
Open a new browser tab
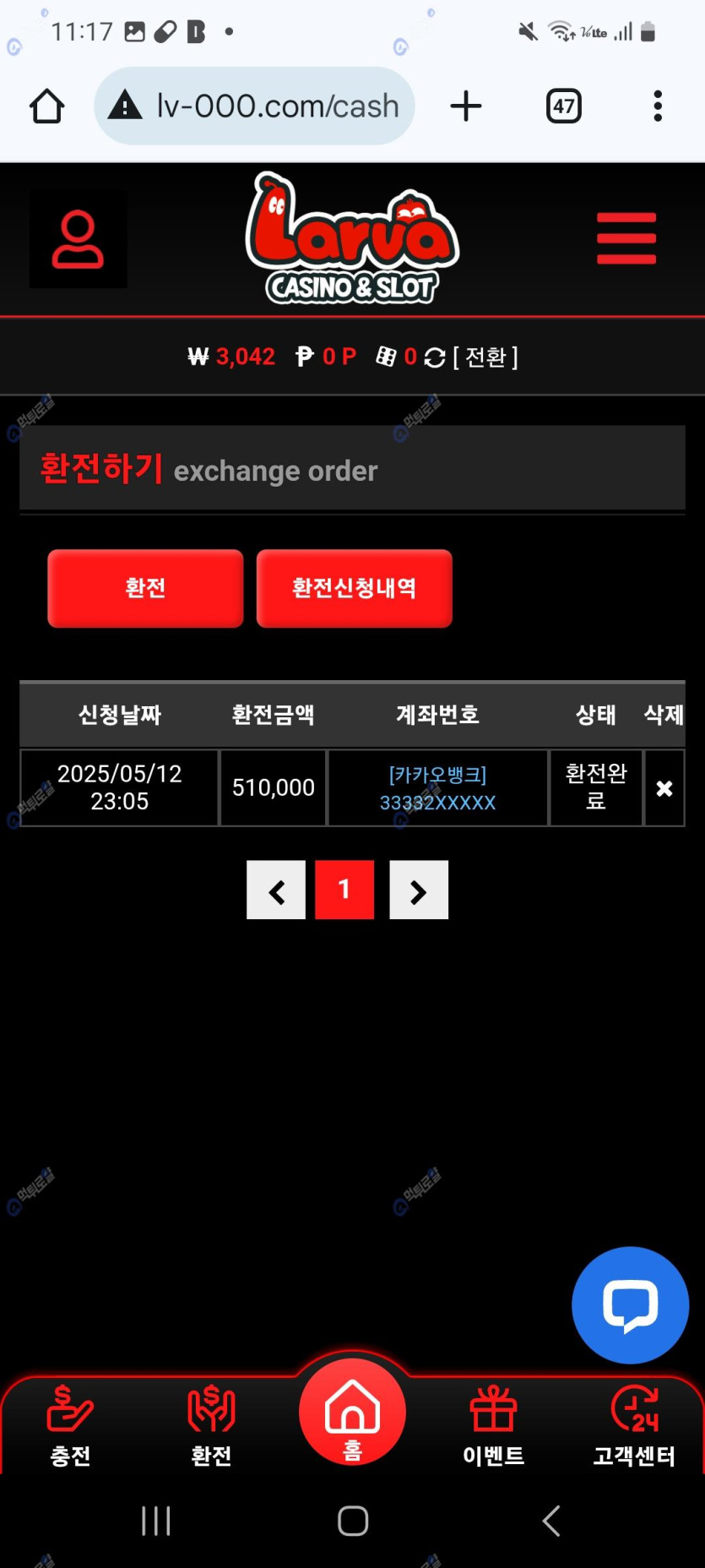pos(465,106)
